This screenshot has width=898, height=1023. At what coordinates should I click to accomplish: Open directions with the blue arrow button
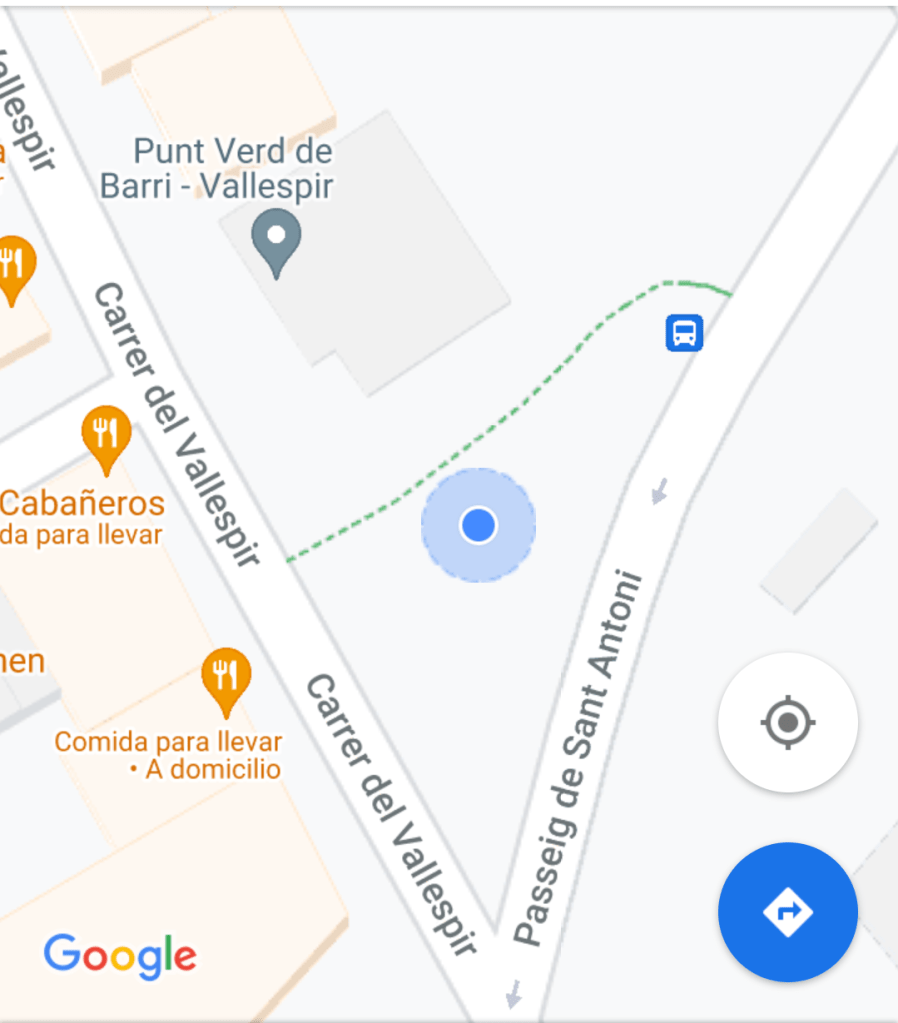[787, 912]
